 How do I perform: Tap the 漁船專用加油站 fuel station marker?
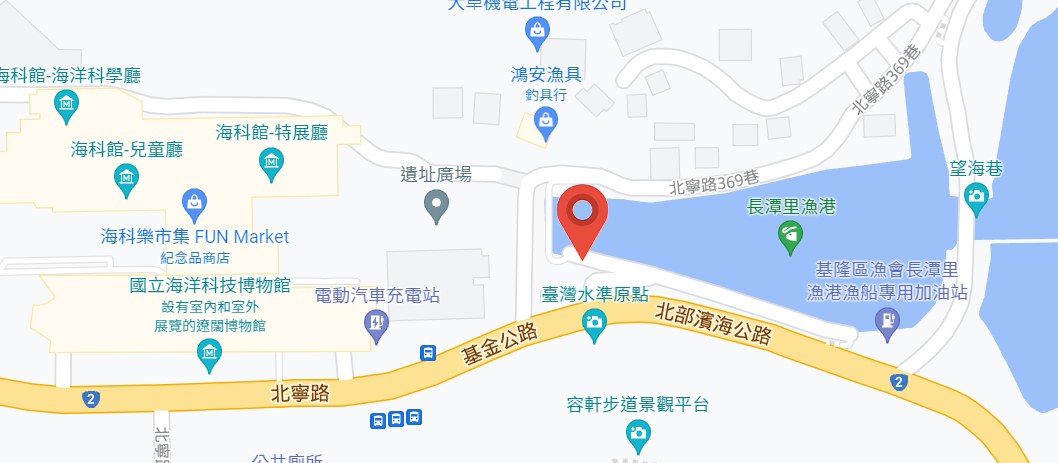click(886, 321)
